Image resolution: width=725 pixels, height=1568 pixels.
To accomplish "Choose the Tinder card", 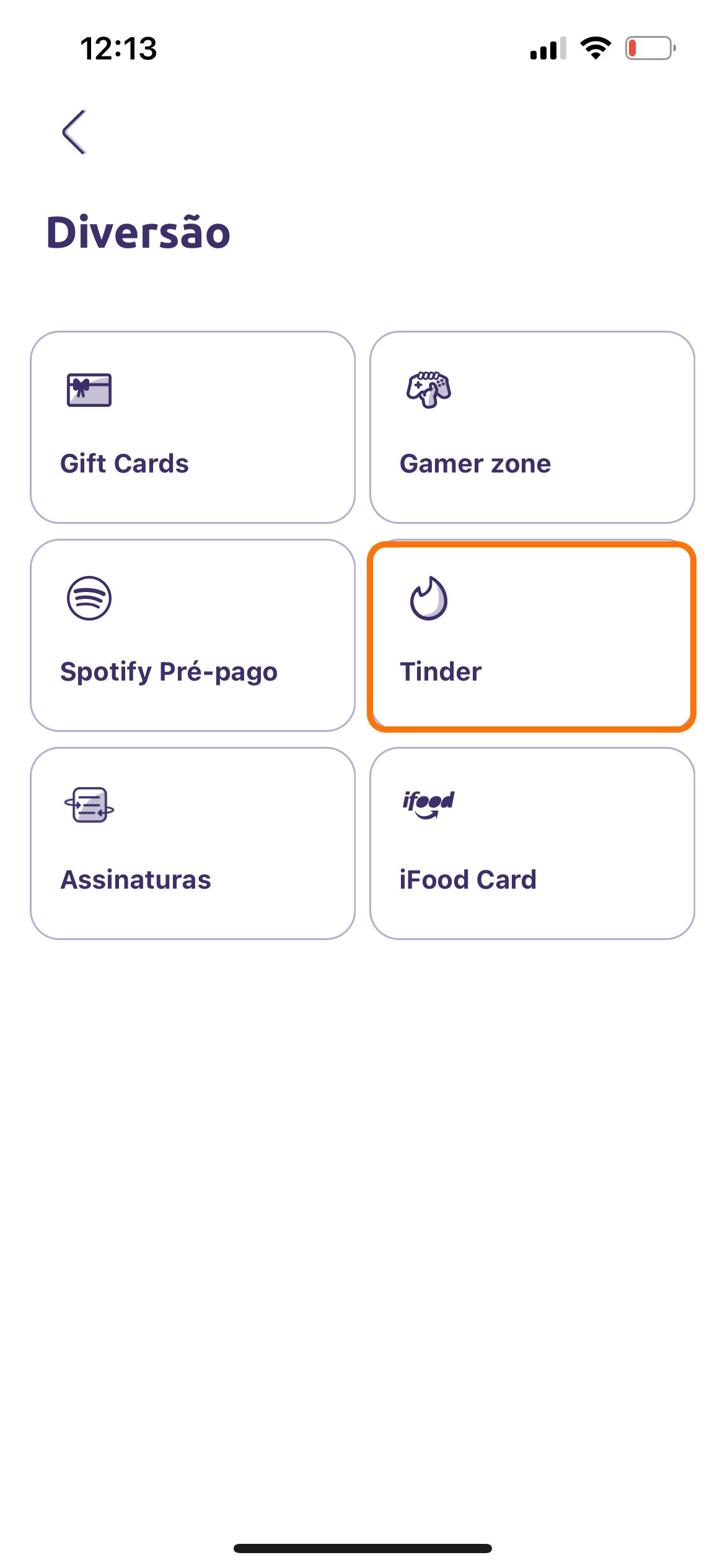I will (x=532, y=637).
